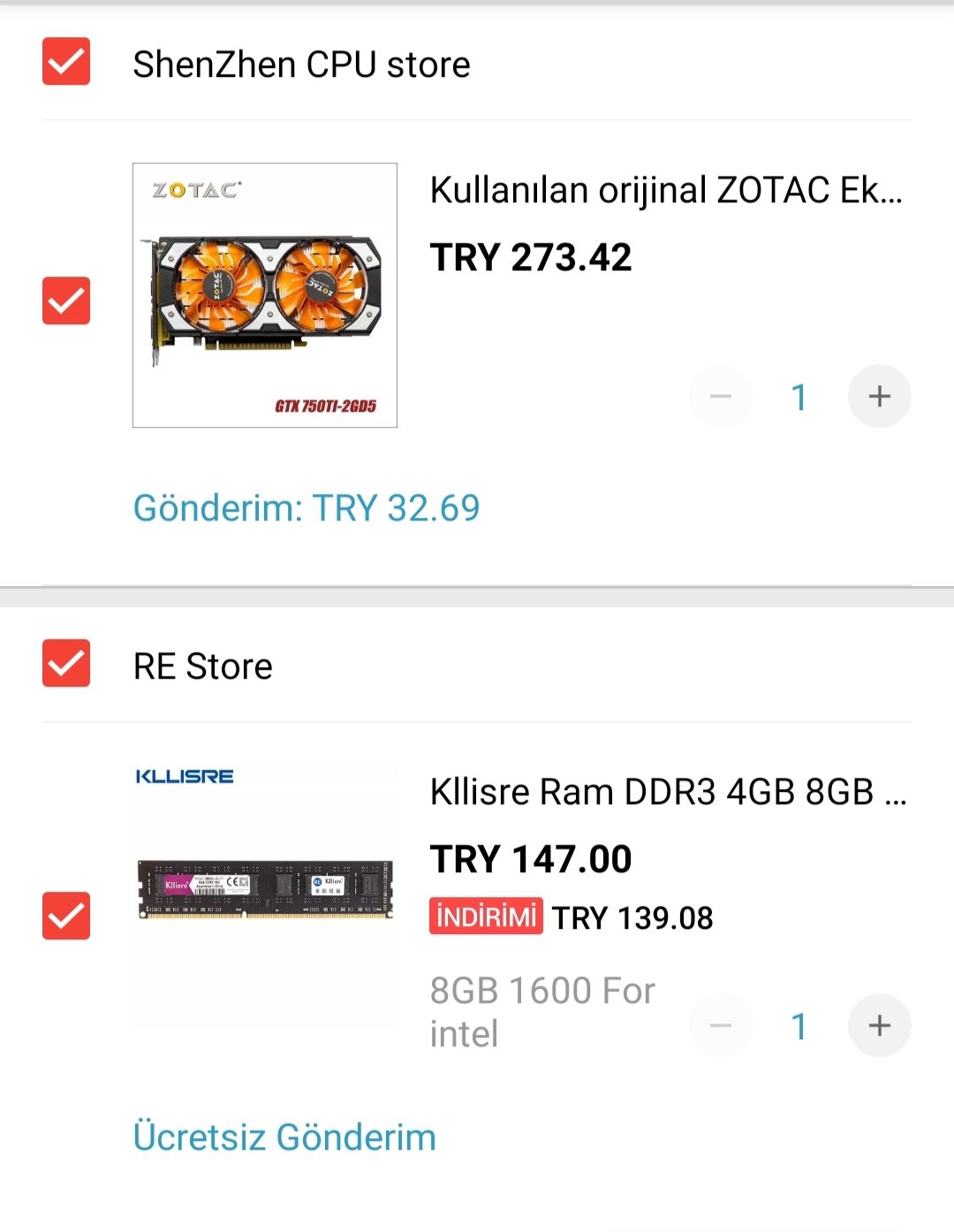Open the ShenZhen CPU store page
Viewport: 954px width, 1232px height.
click(301, 65)
